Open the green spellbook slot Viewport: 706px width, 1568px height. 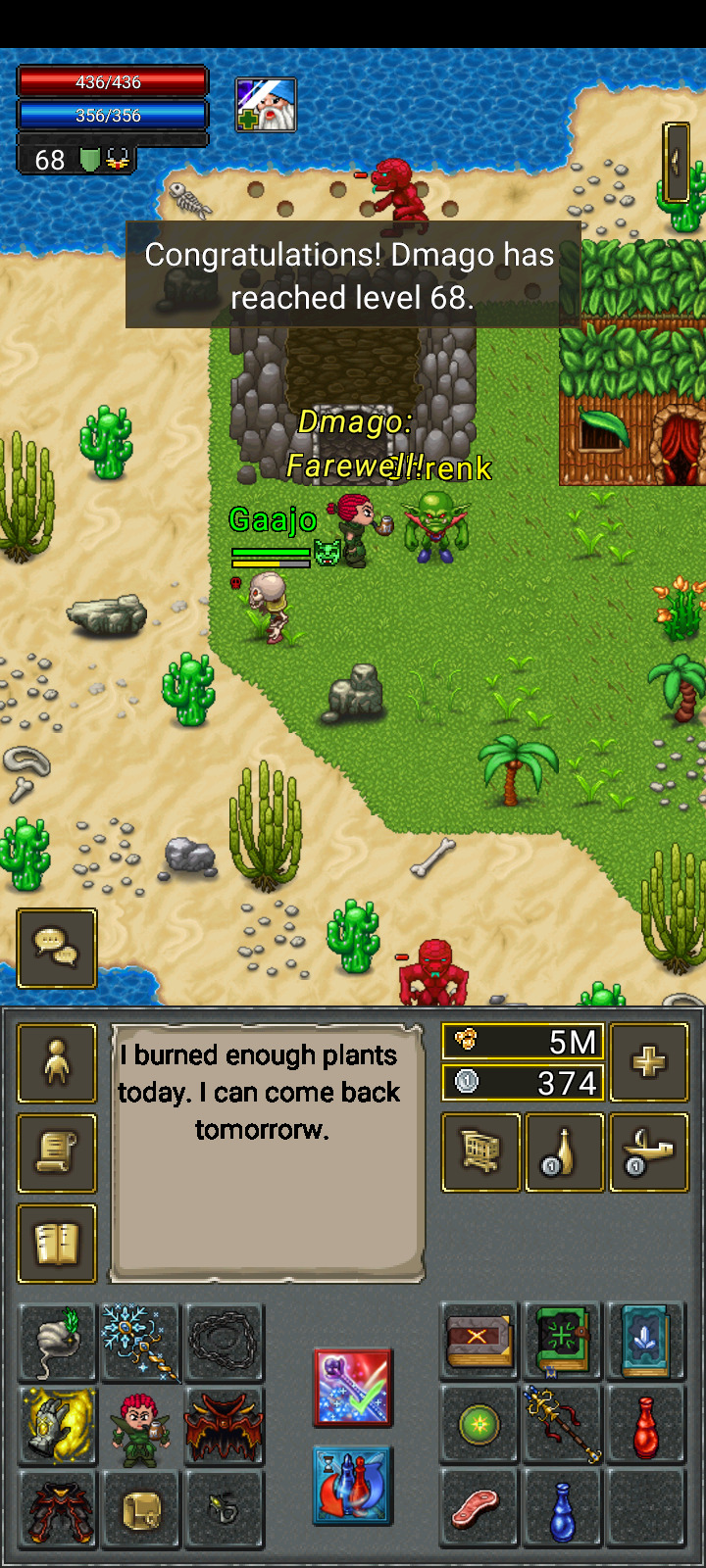(x=562, y=1342)
